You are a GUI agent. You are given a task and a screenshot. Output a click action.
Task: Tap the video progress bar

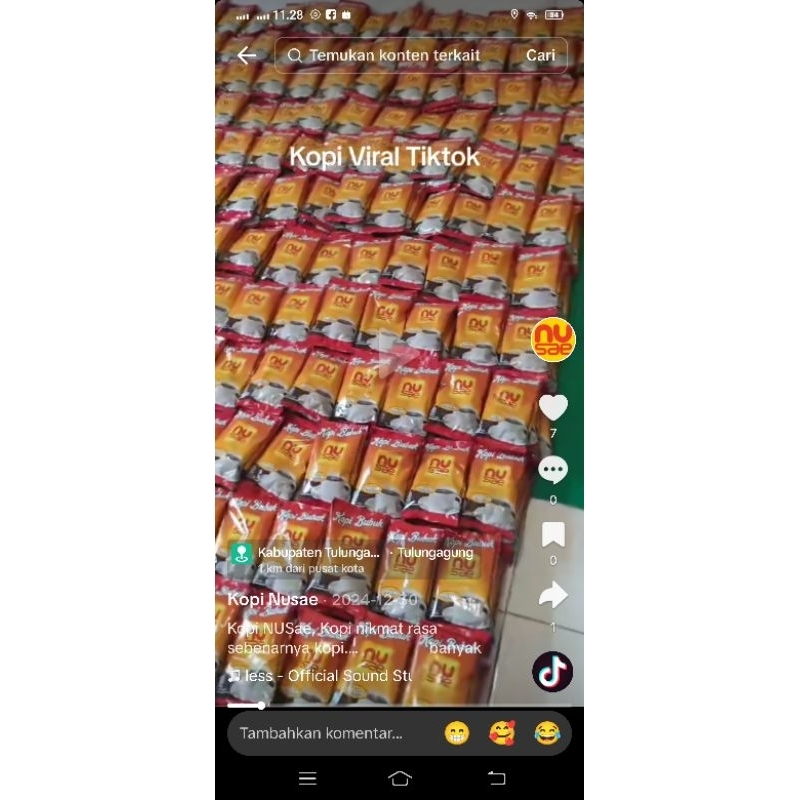[399, 706]
